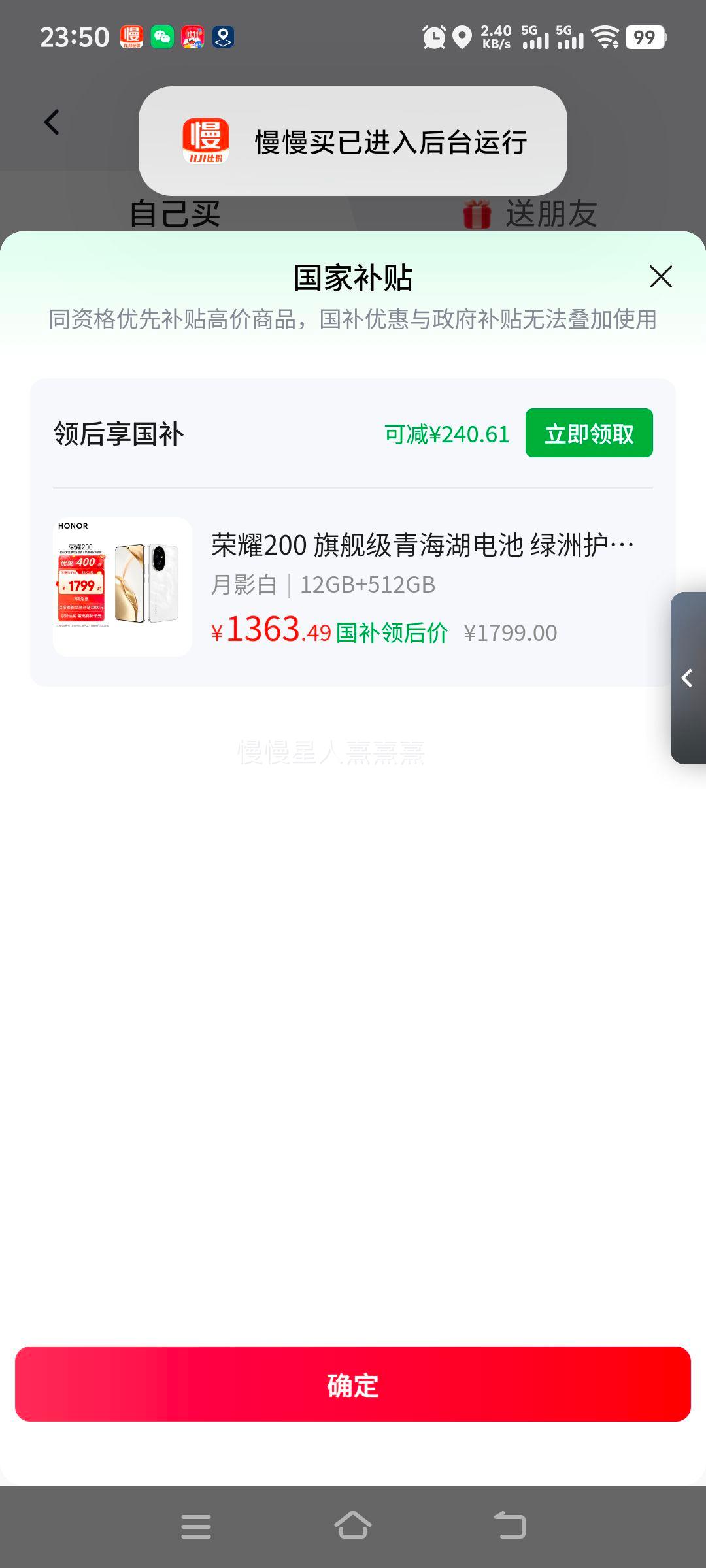Tap the back arrow at top left

point(50,122)
